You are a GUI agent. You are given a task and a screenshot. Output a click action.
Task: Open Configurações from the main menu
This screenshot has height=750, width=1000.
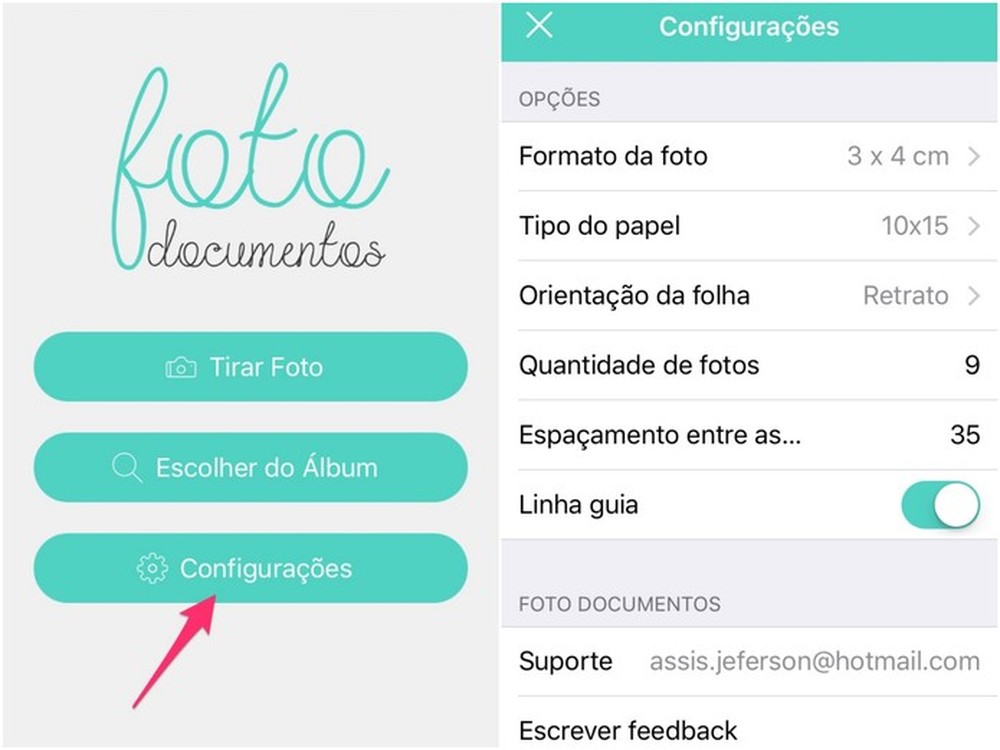click(250, 568)
